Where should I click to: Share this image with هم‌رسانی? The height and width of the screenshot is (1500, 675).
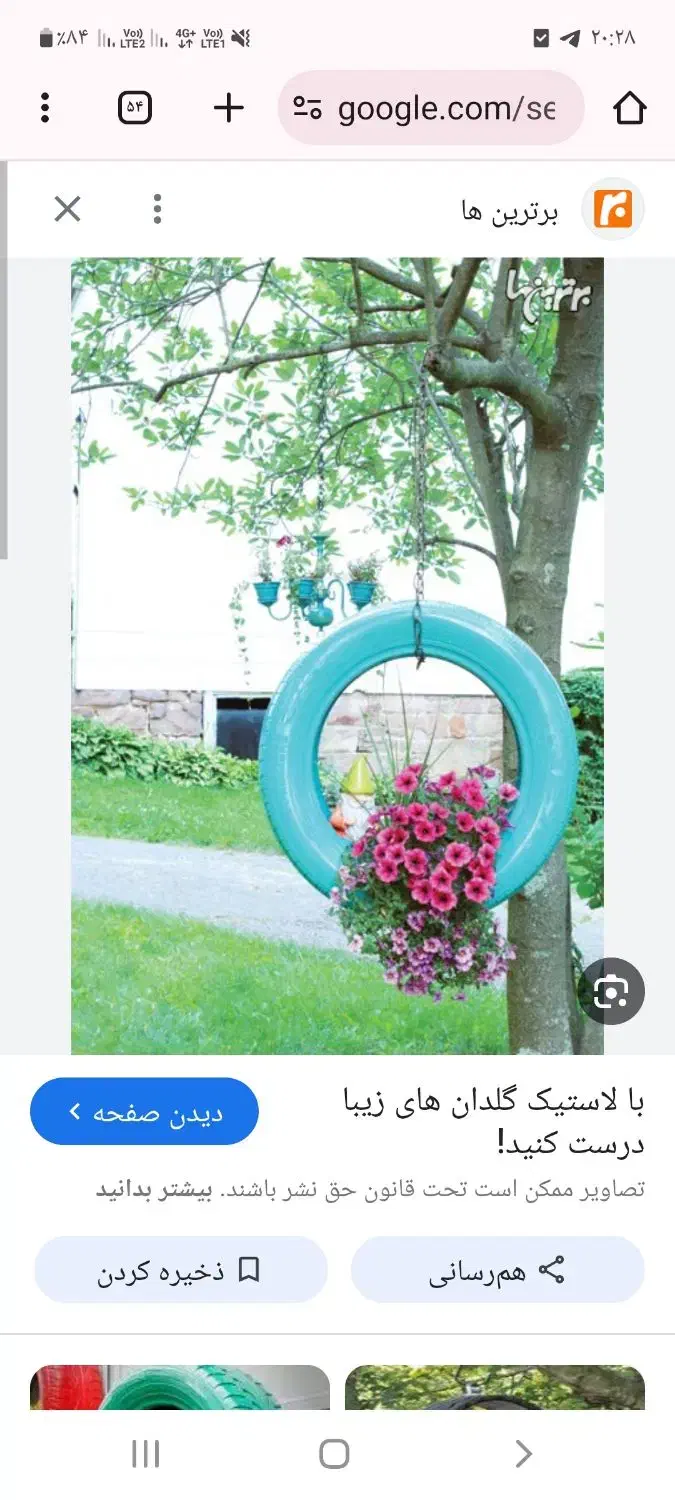497,1270
